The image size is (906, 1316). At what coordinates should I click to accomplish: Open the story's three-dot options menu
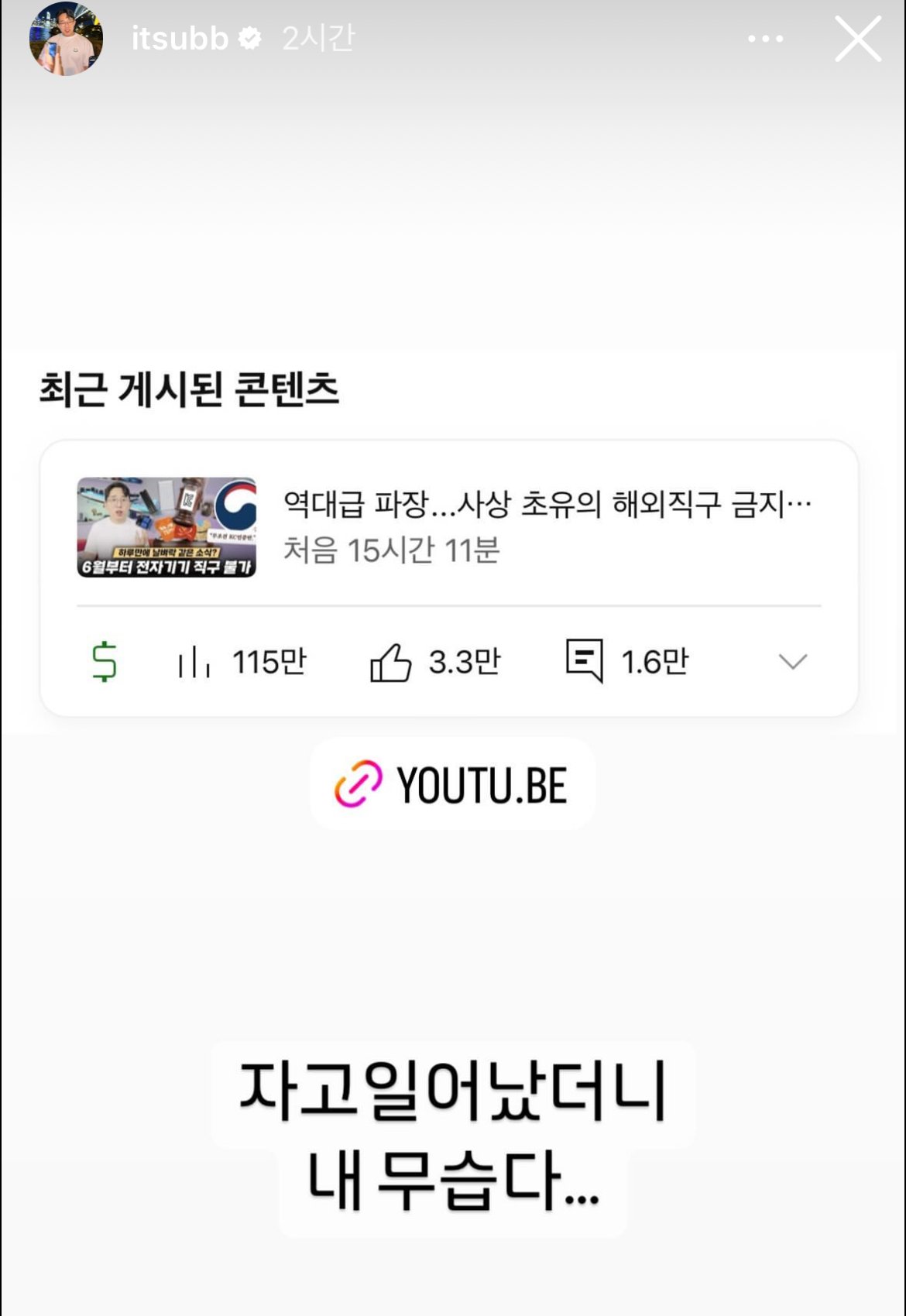tap(765, 39)
